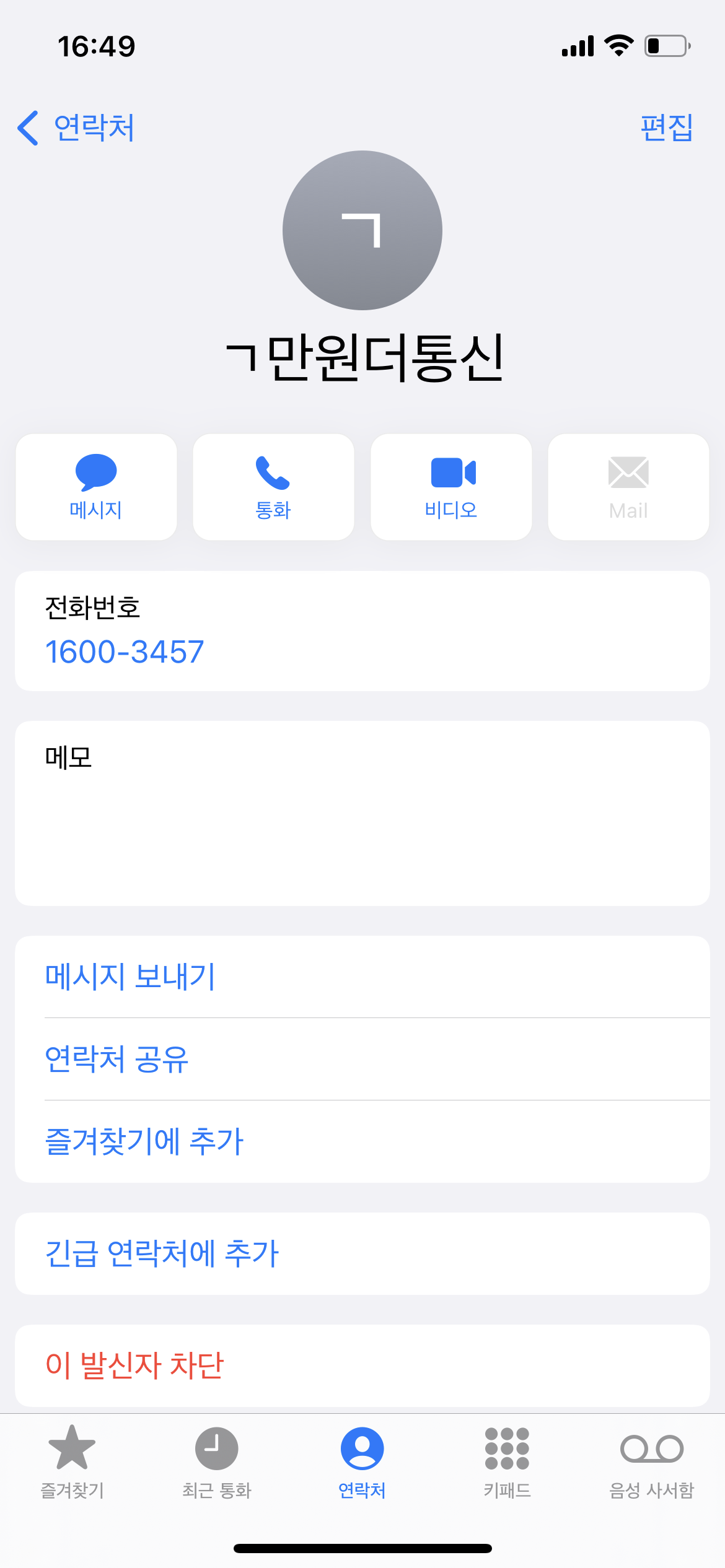Share this contact via 연락처 공유
Viewport: 725px width, 1568px height.
(362, 1059)
